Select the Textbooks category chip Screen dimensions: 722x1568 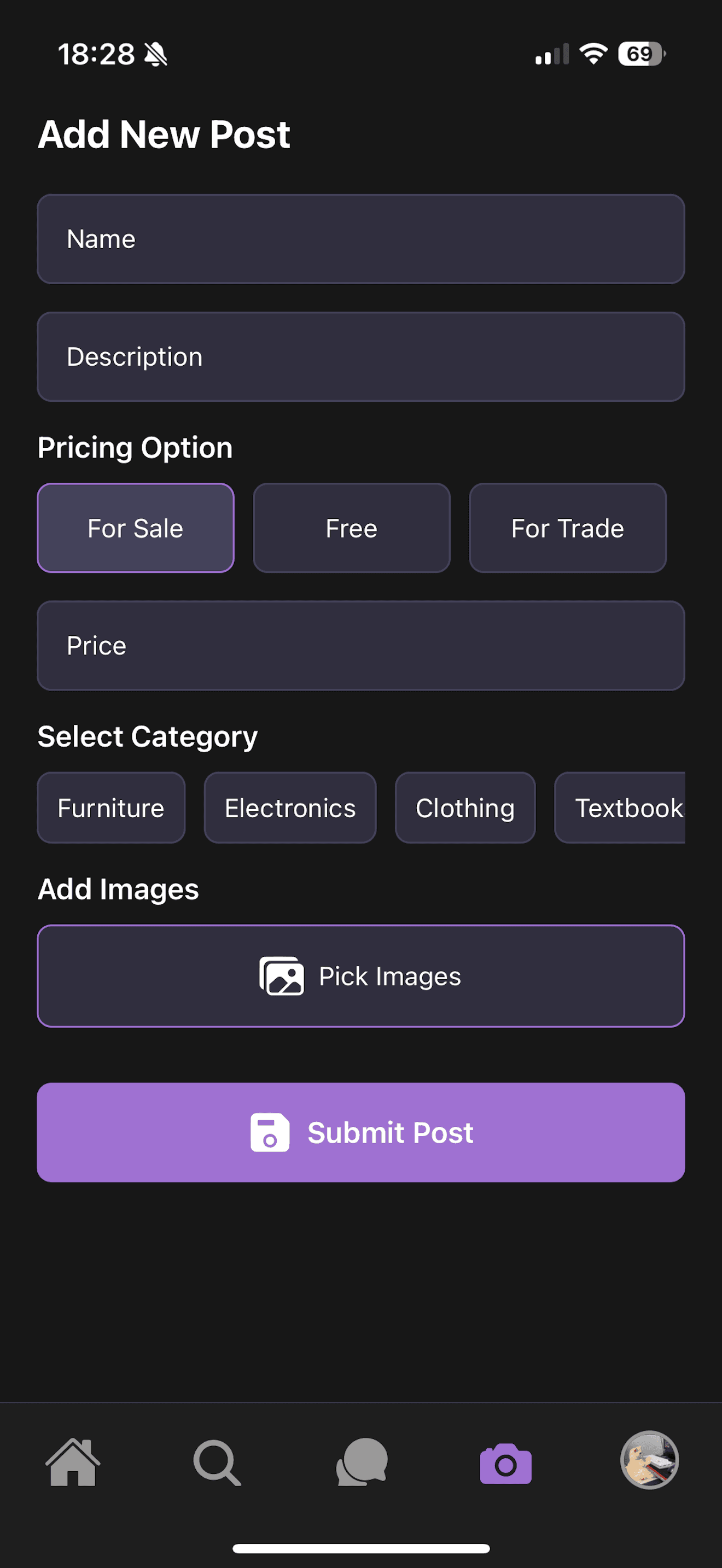[627, 808]
